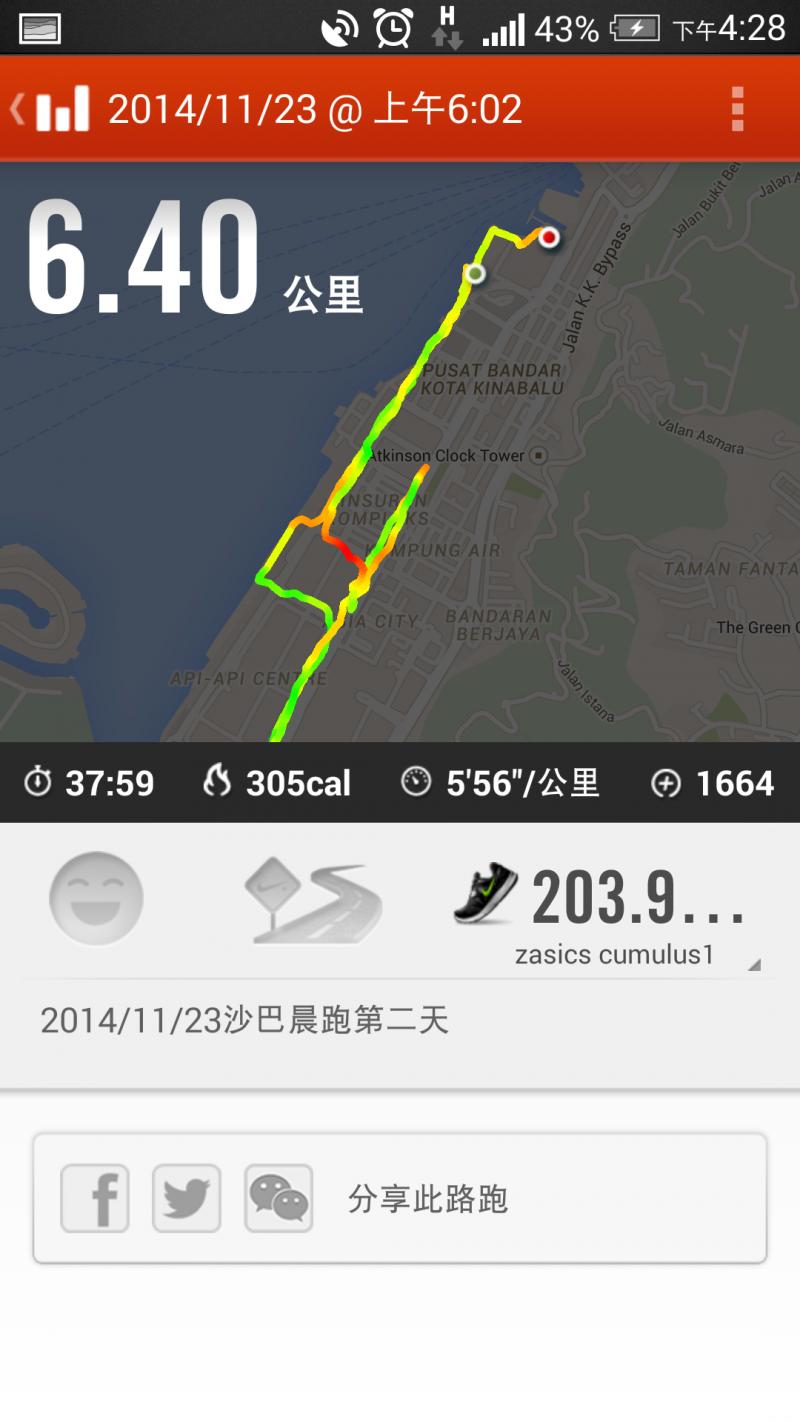Go back via the Nike+ back arrow
Screen dimensions: 800x1422
point(48,109)
